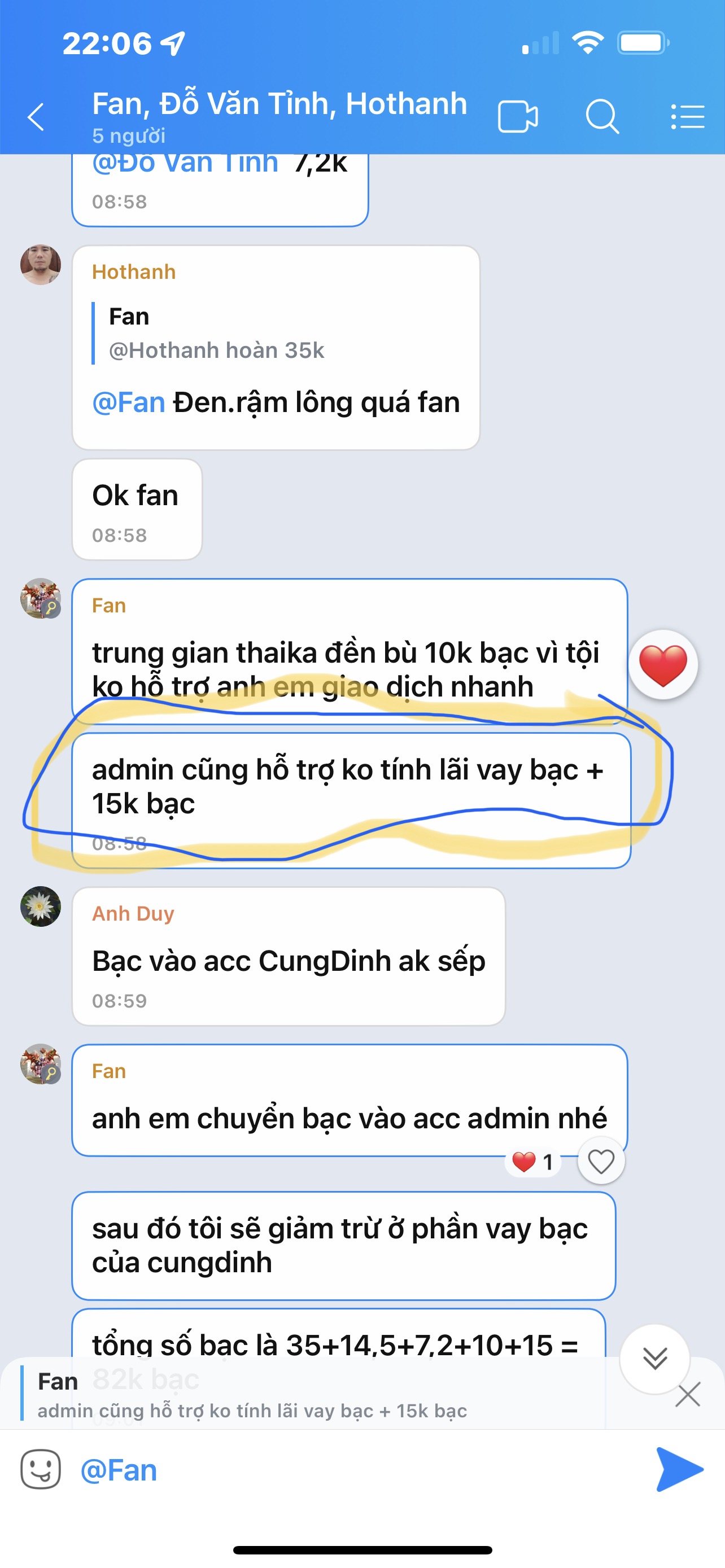View Hothanh's profile avatar
Viewport: 725px width, 1568px height.
click(x=41, y=265)
